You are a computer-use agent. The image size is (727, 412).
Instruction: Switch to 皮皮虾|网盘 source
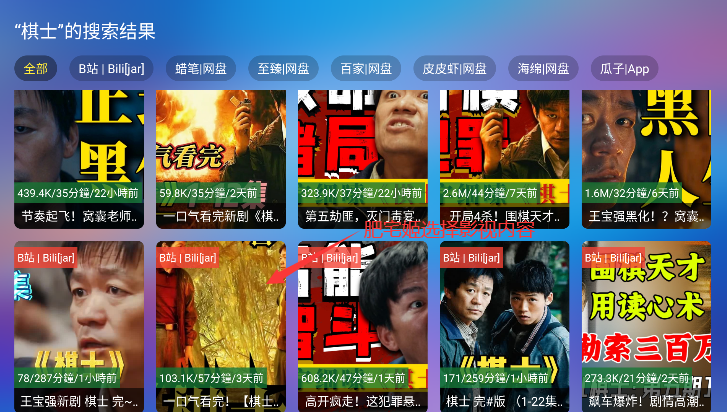454,69
